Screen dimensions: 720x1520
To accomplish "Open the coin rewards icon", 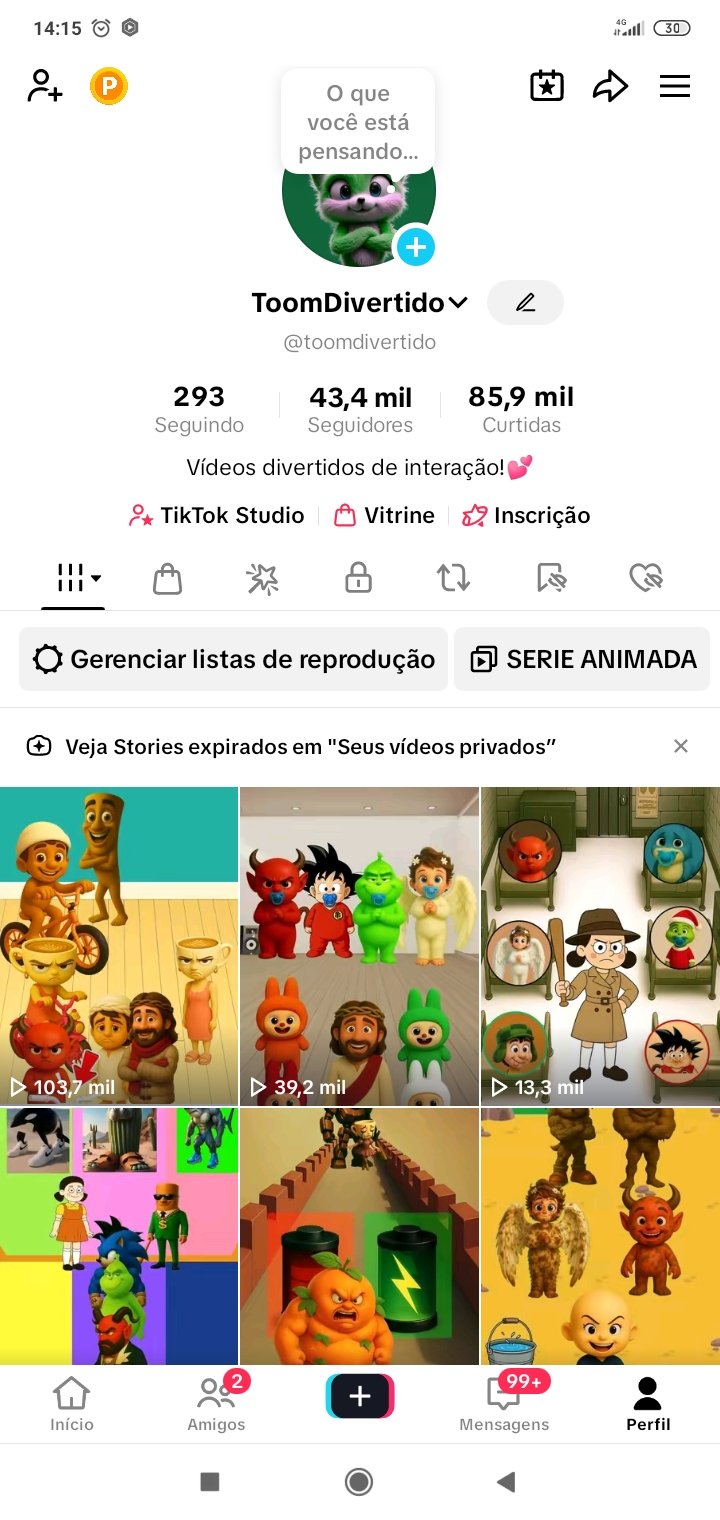I will [x=109, y=86].
